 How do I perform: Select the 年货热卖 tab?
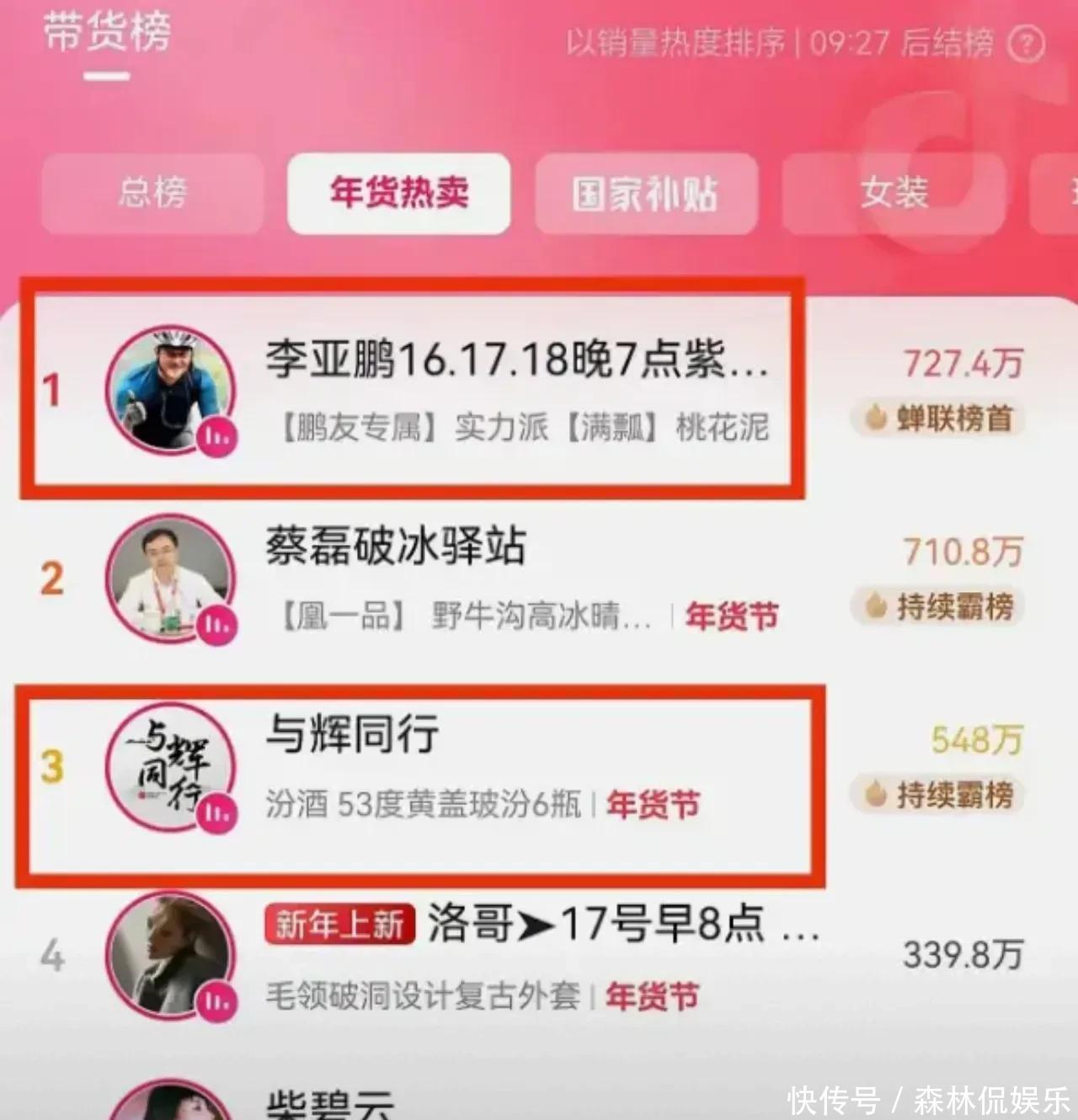coord(399,193)
